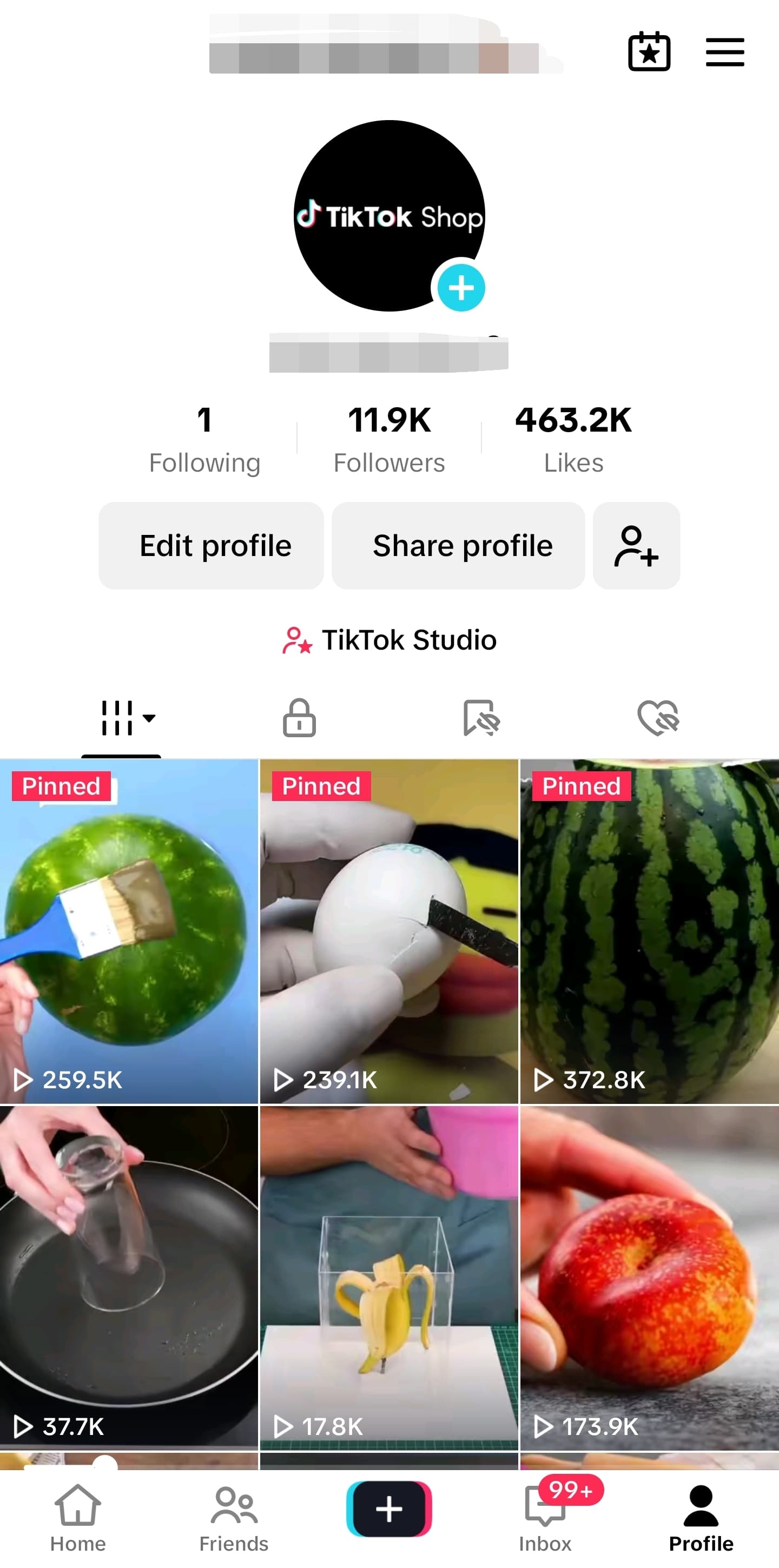
Task: Open pinned video with 259.5K views
Action: point(129,931)
